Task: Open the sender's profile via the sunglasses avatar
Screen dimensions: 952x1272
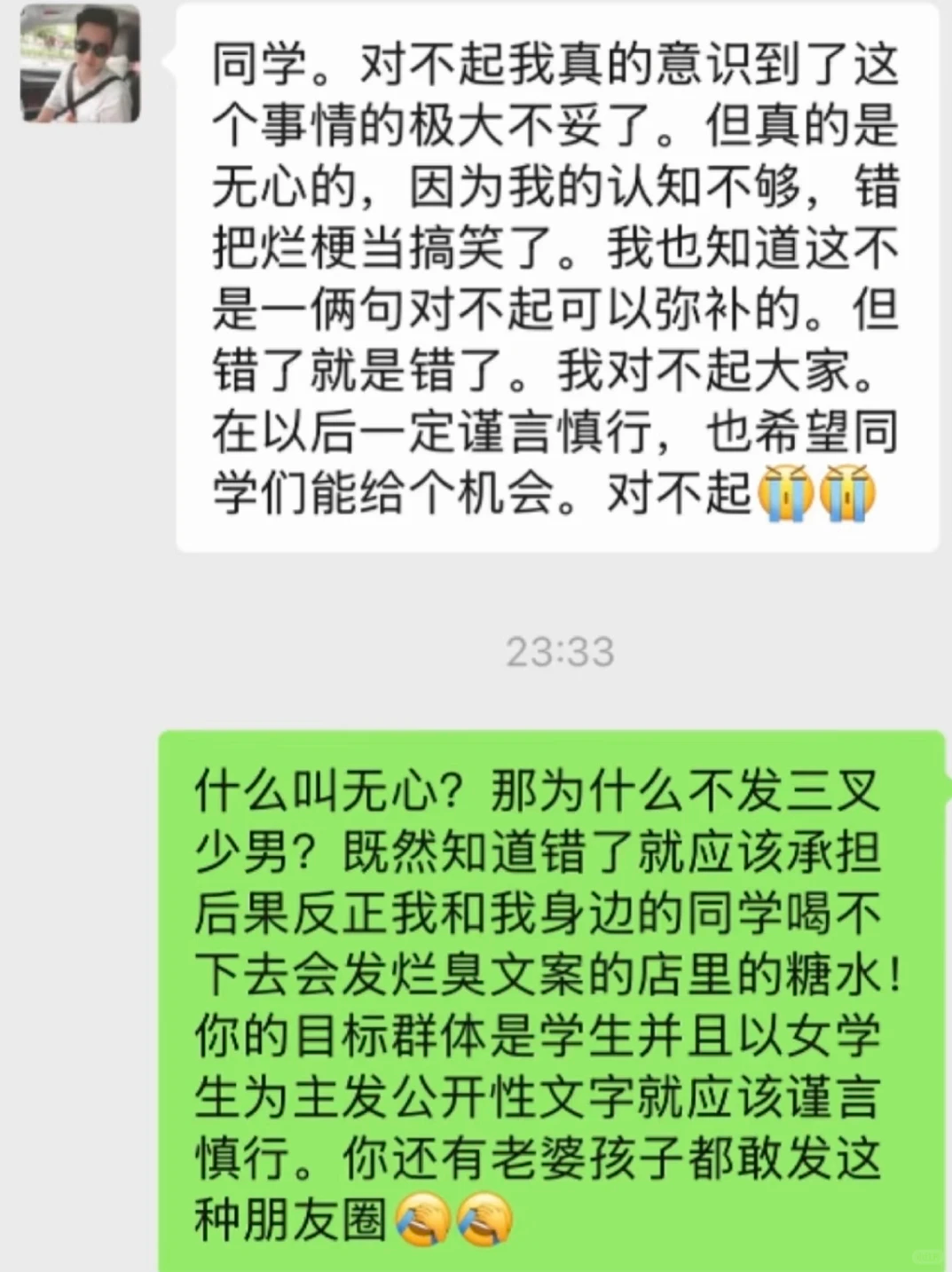Action: (80, 63)
